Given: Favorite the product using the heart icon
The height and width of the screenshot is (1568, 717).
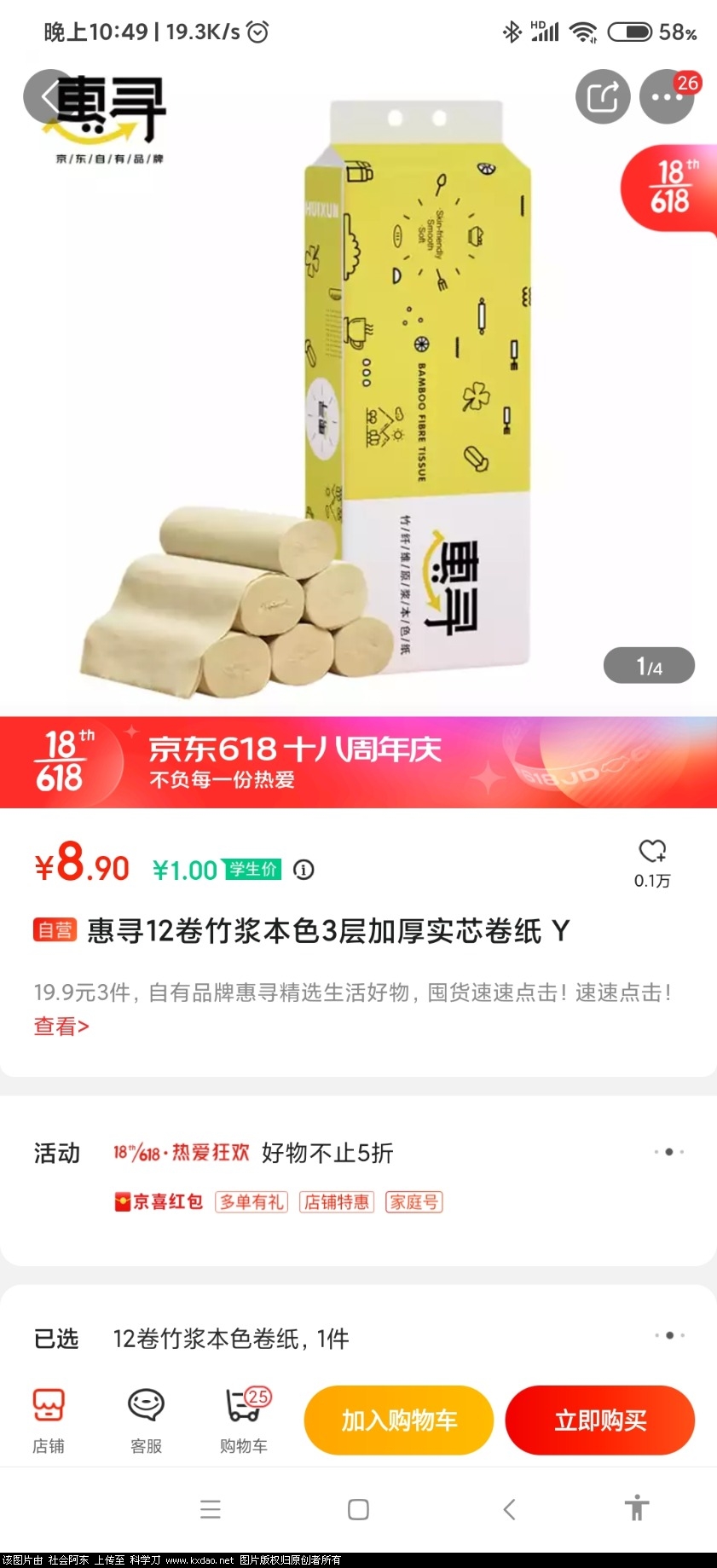Looking at the screenshot, I should 652,853.
